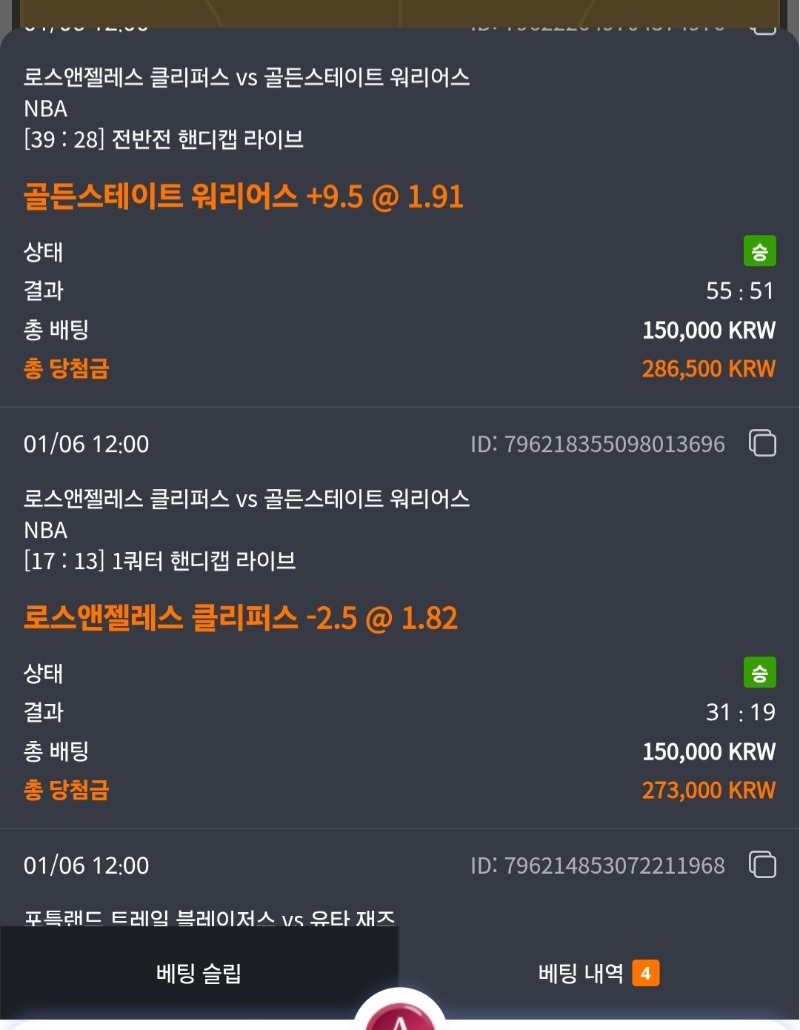Open the 로스앤젤레스 클리퍼스 -2.5 @ 1.82 selection

[240, 618]
